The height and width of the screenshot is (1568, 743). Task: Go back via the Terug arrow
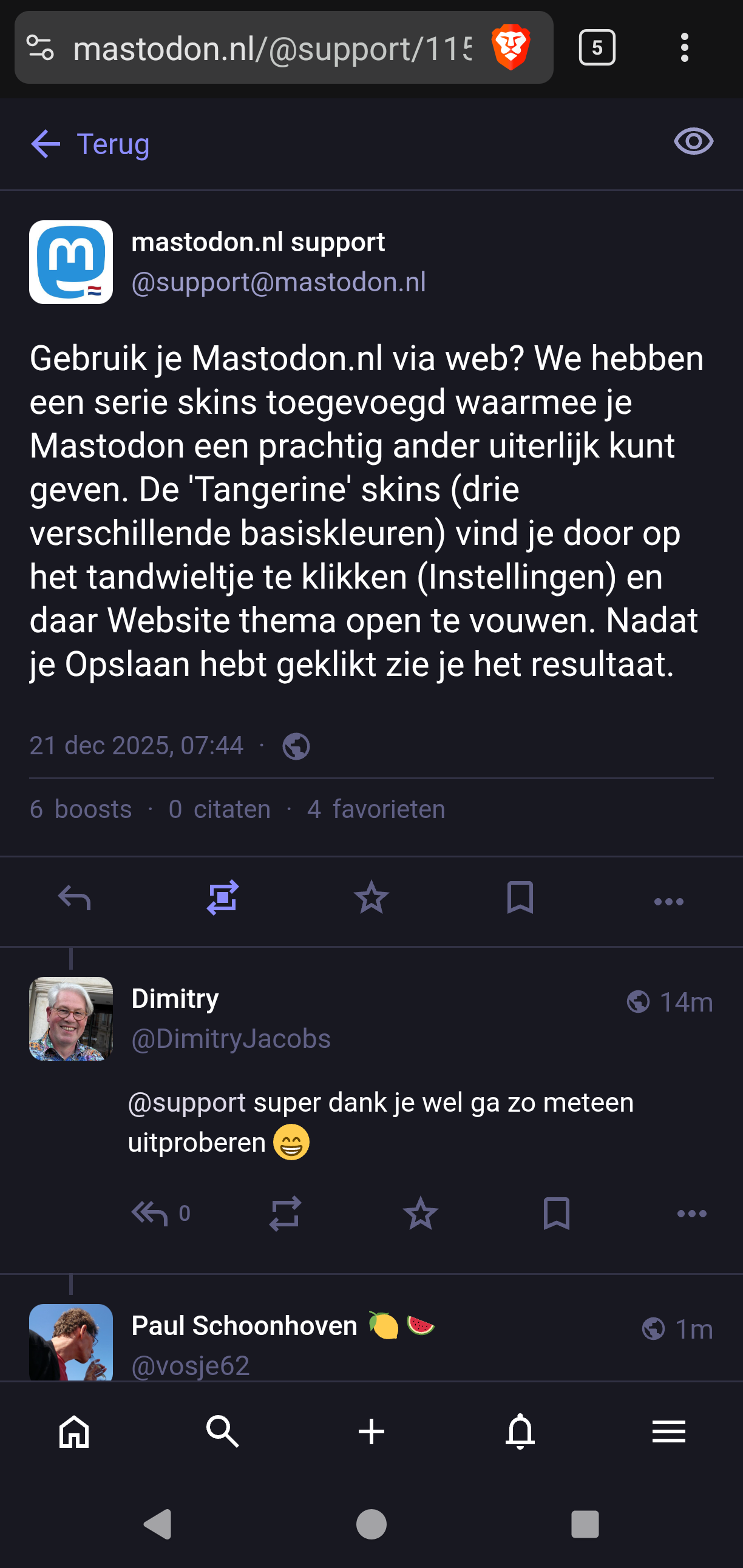pos(46,144)
